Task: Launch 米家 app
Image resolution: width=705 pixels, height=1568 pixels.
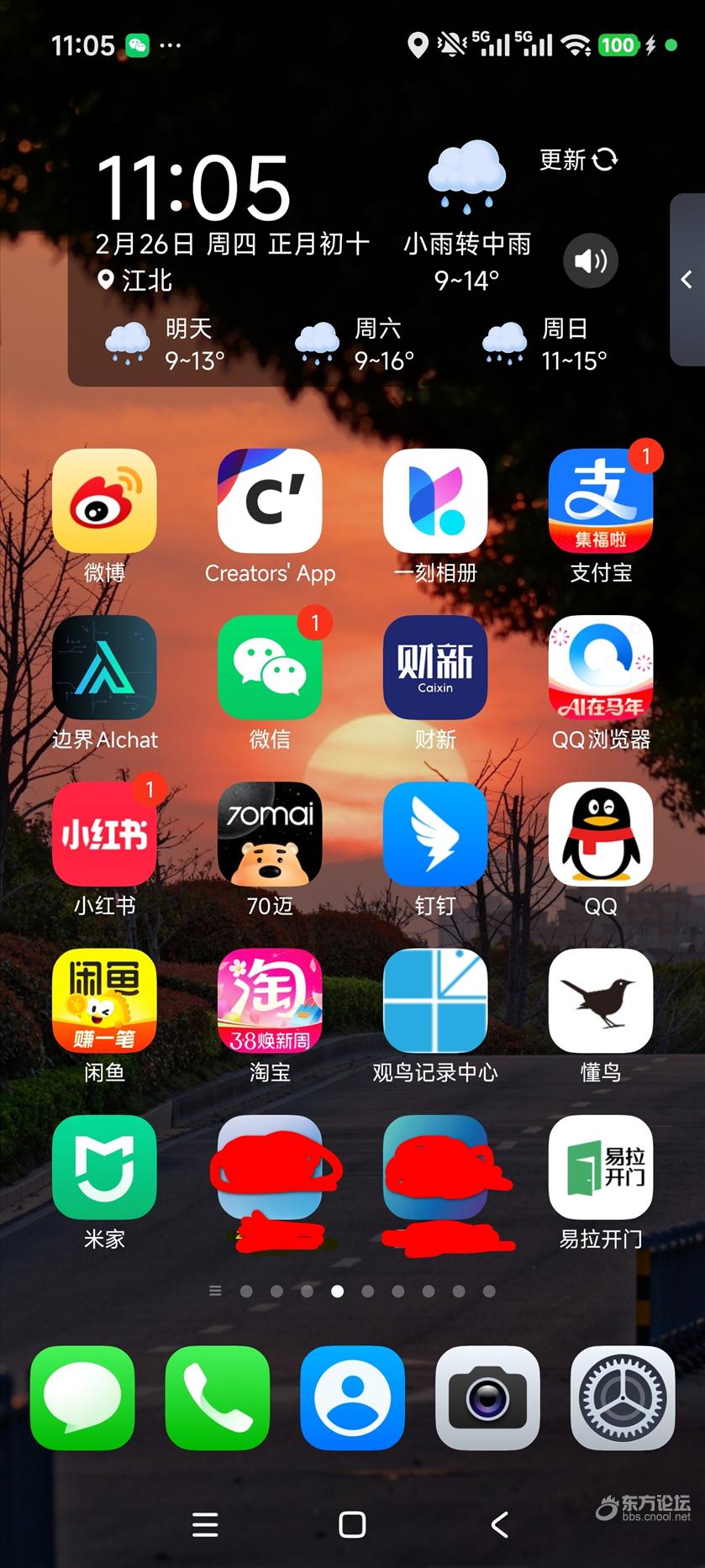Action: [104, 1166]
